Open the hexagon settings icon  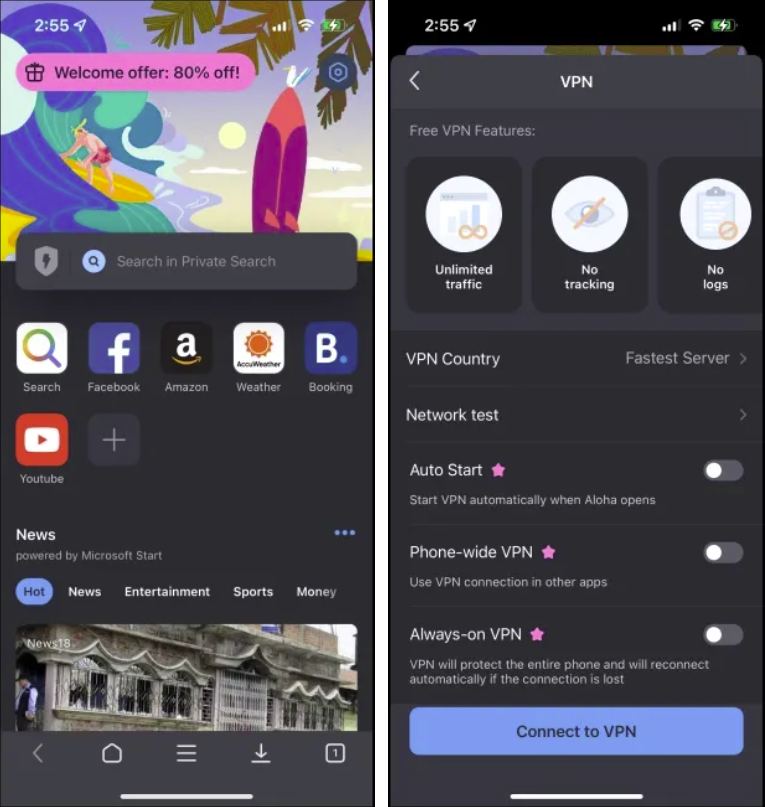338,72
